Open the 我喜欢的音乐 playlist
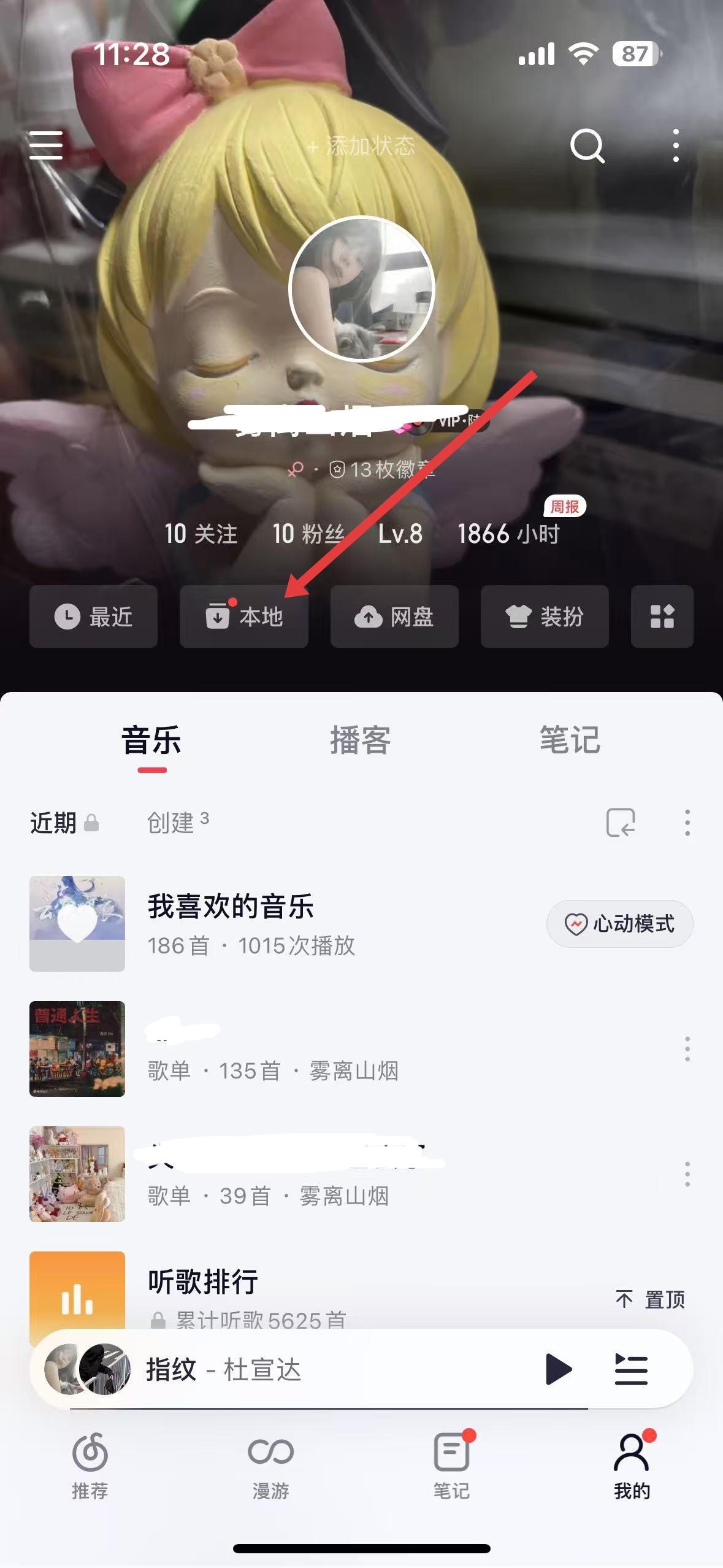The width and height of the screenshot is (723, 1568). (230, 923)
